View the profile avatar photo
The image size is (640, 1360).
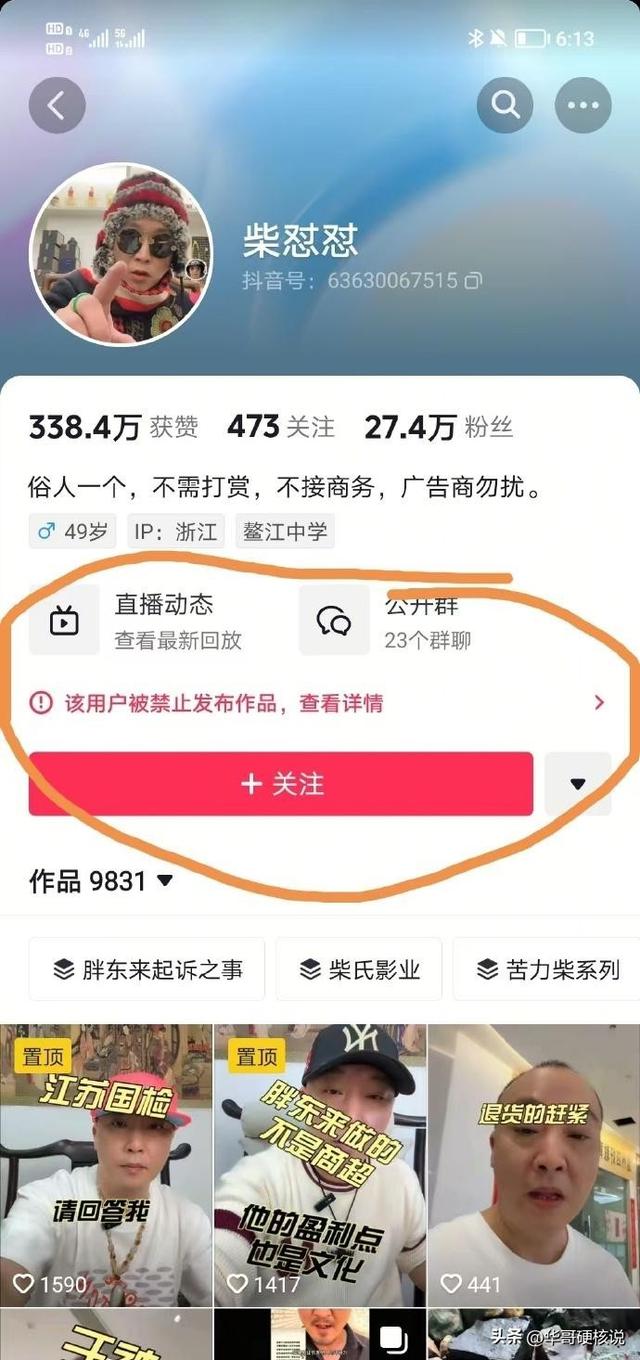(121, 254)
